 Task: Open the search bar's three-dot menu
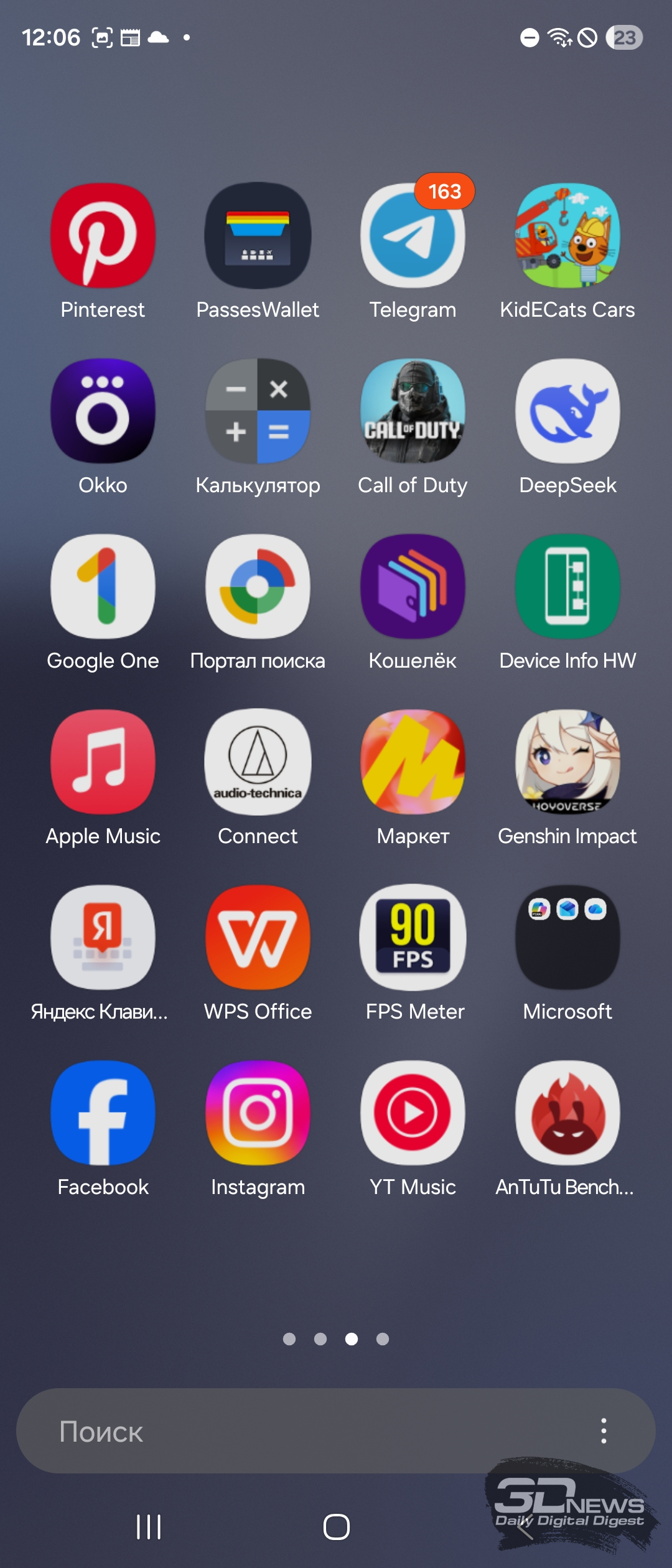click(604, 1431)
